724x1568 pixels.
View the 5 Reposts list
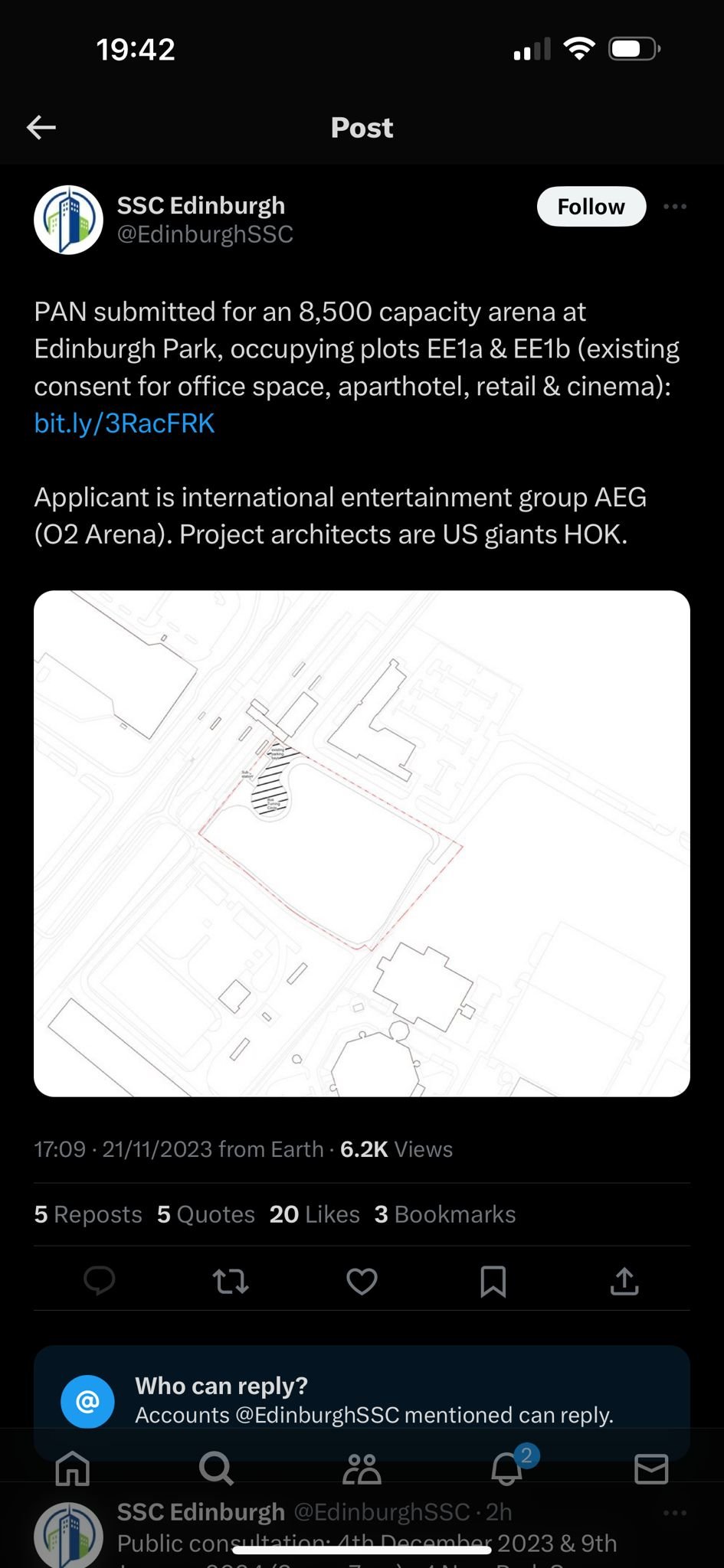[88, 1214]
